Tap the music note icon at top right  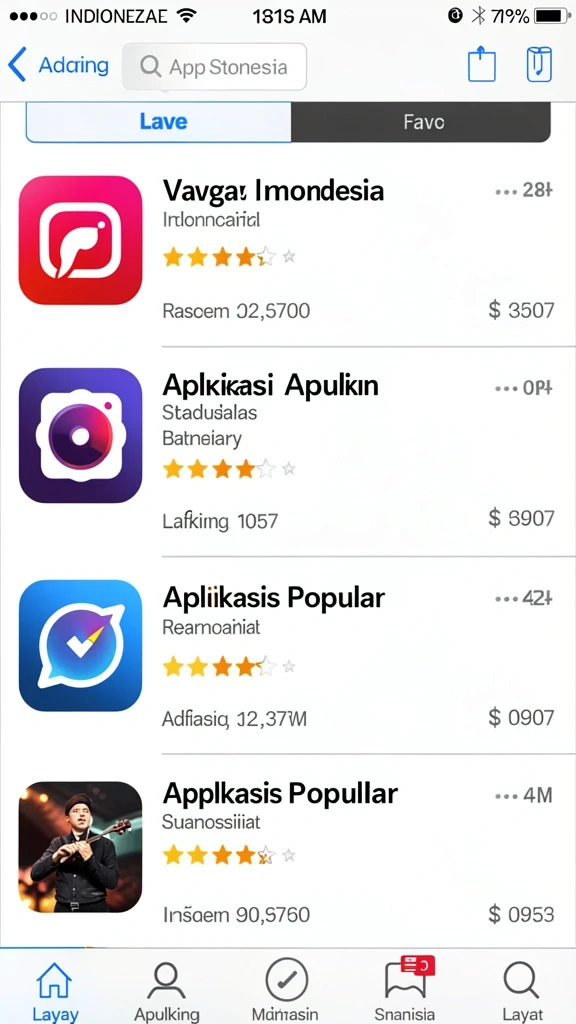(x=539, y=65)
